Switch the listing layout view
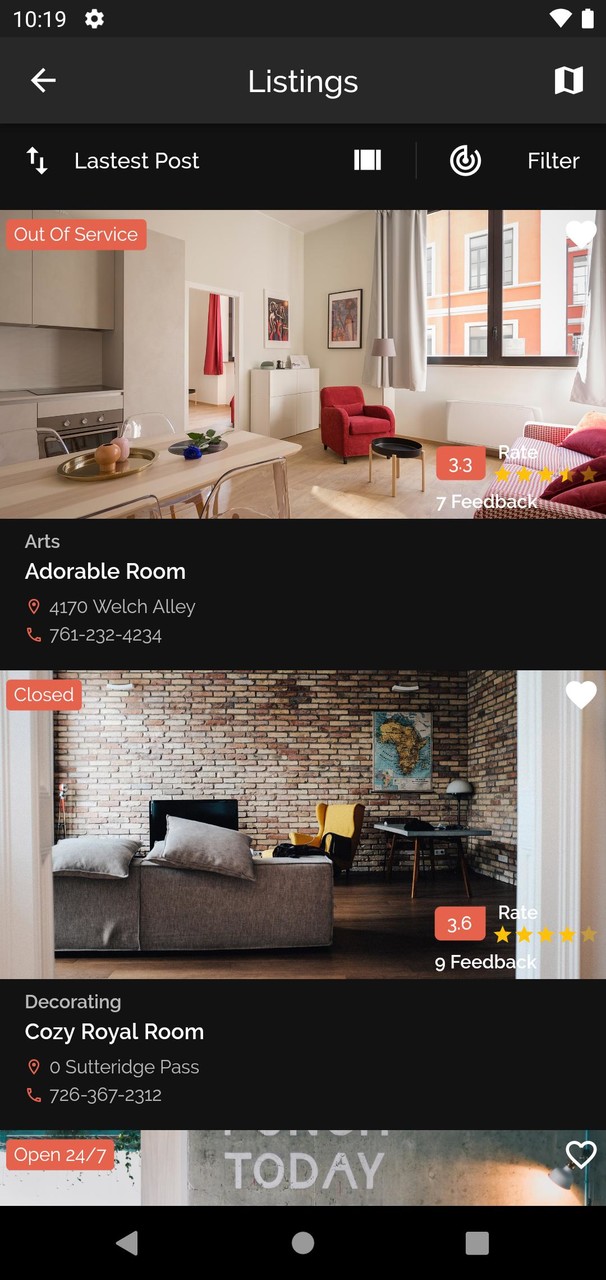The image size is (606, 1280). tap(368, 161)
